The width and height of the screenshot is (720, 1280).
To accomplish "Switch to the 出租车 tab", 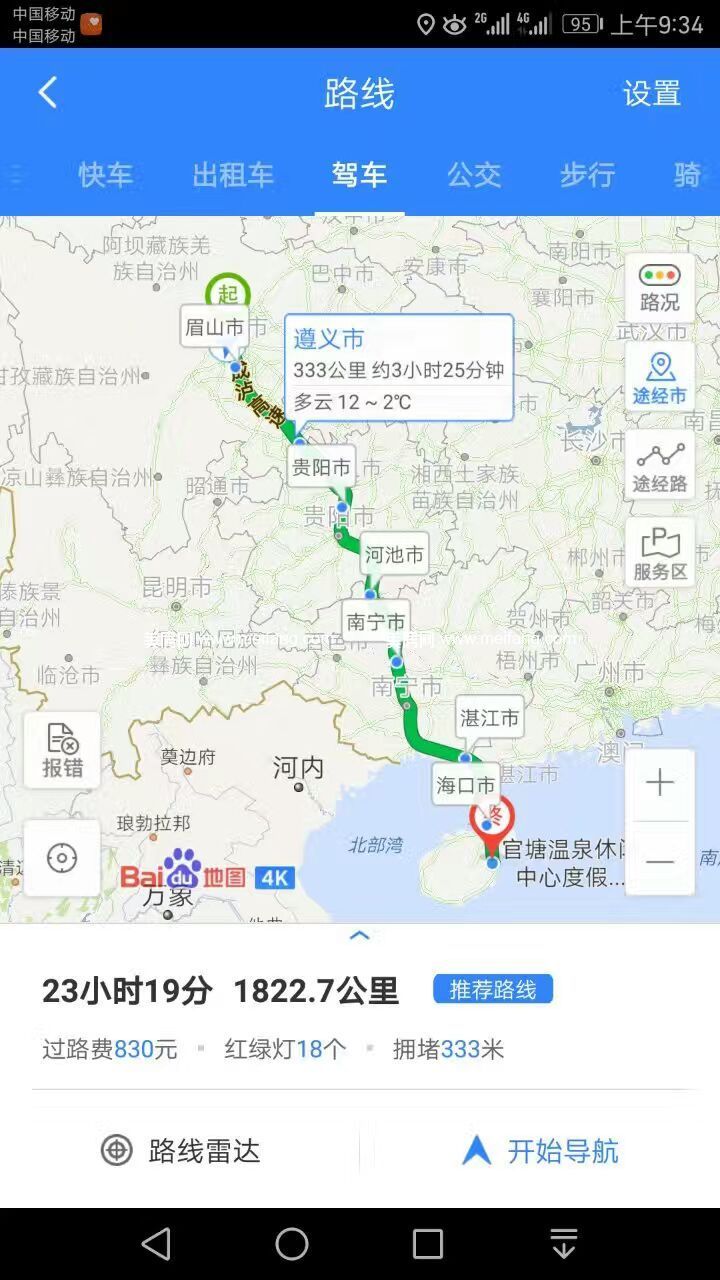I will coord(233,175).
